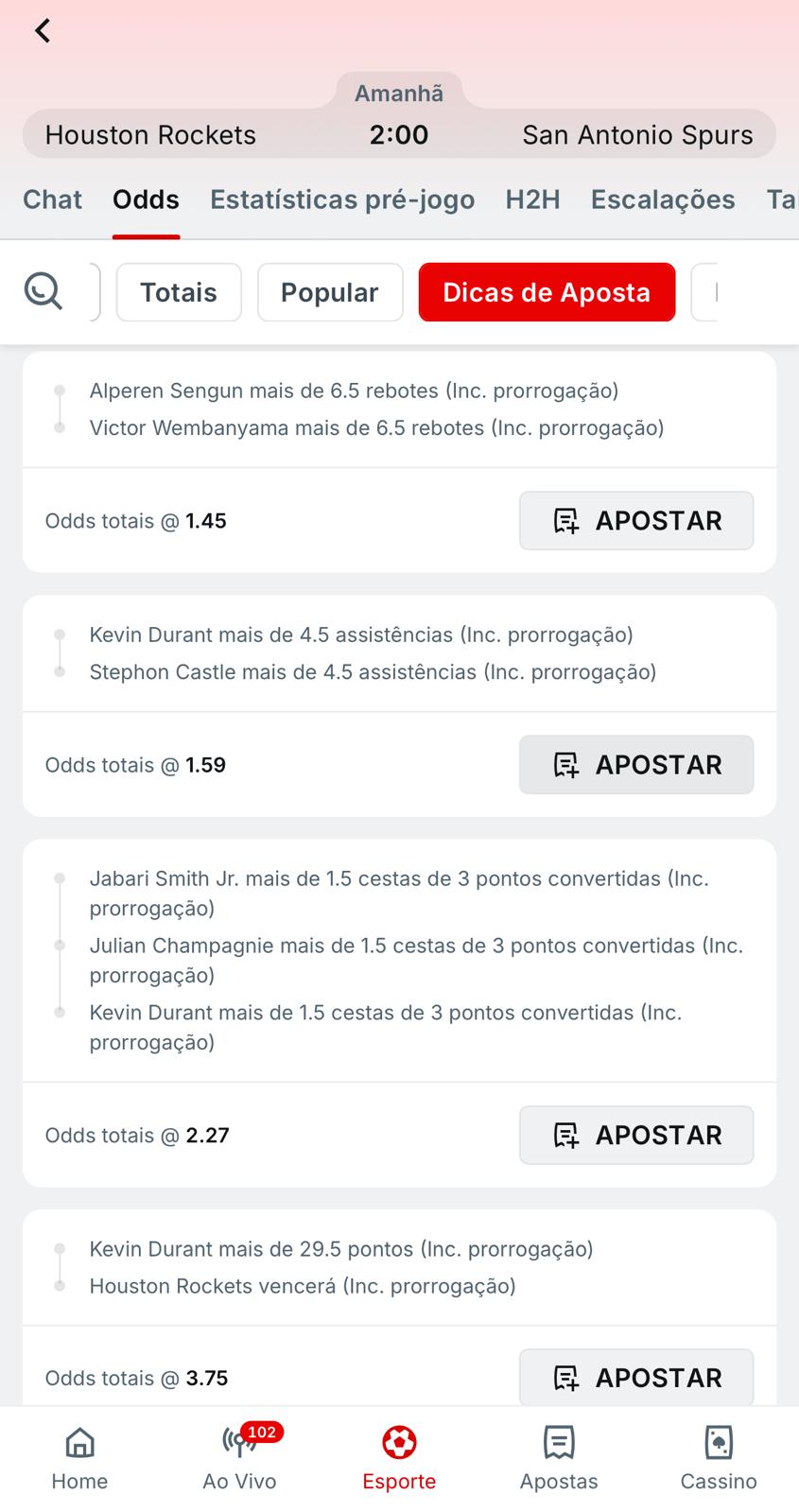Open the search magnifier icon
The image size is (799, 1512).
tap(42, 291)
